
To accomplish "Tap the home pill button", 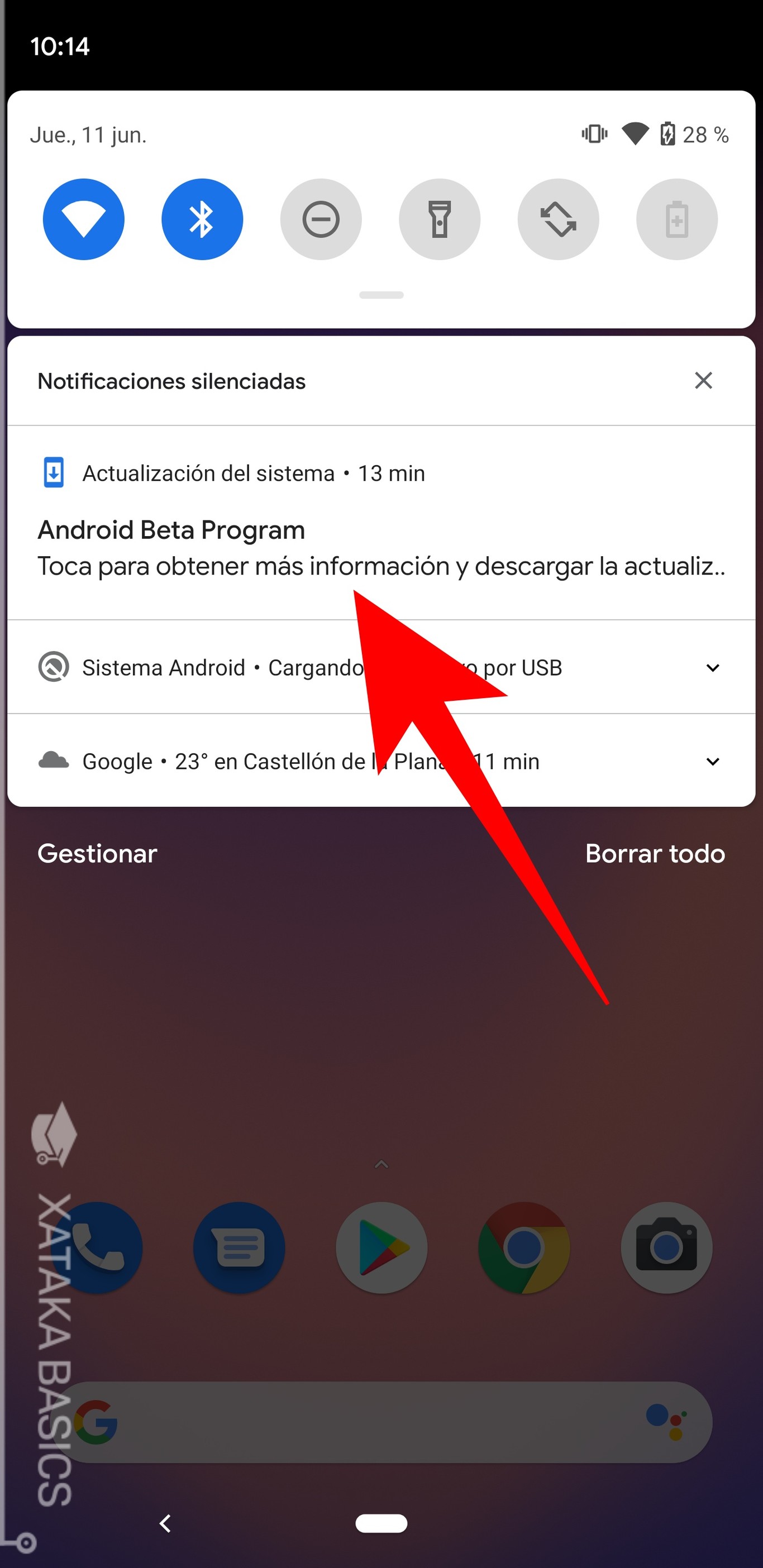I will tap(381, 1523).
